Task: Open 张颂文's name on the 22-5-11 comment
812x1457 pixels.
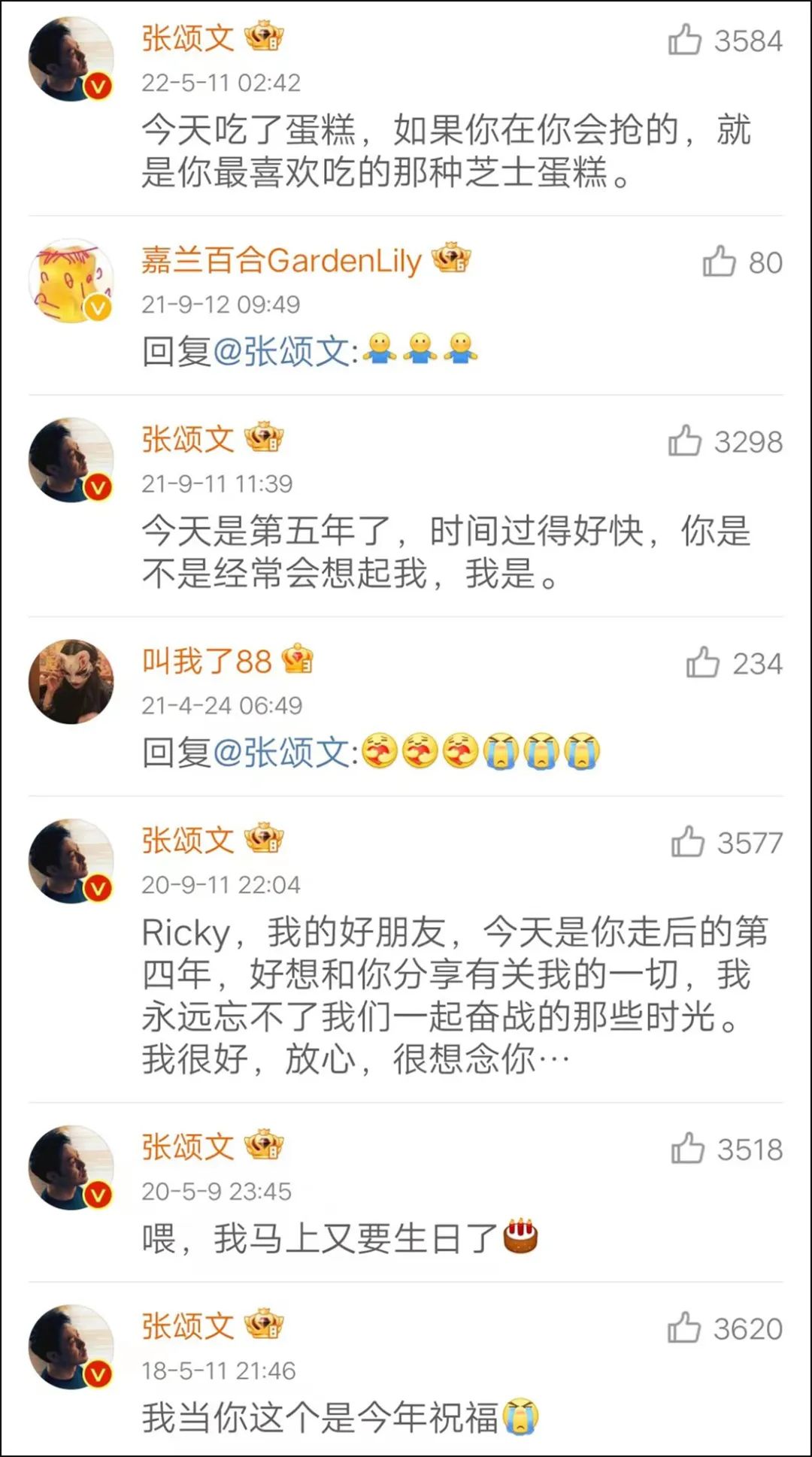Action: pyautogui.click(x=188, y=38)
